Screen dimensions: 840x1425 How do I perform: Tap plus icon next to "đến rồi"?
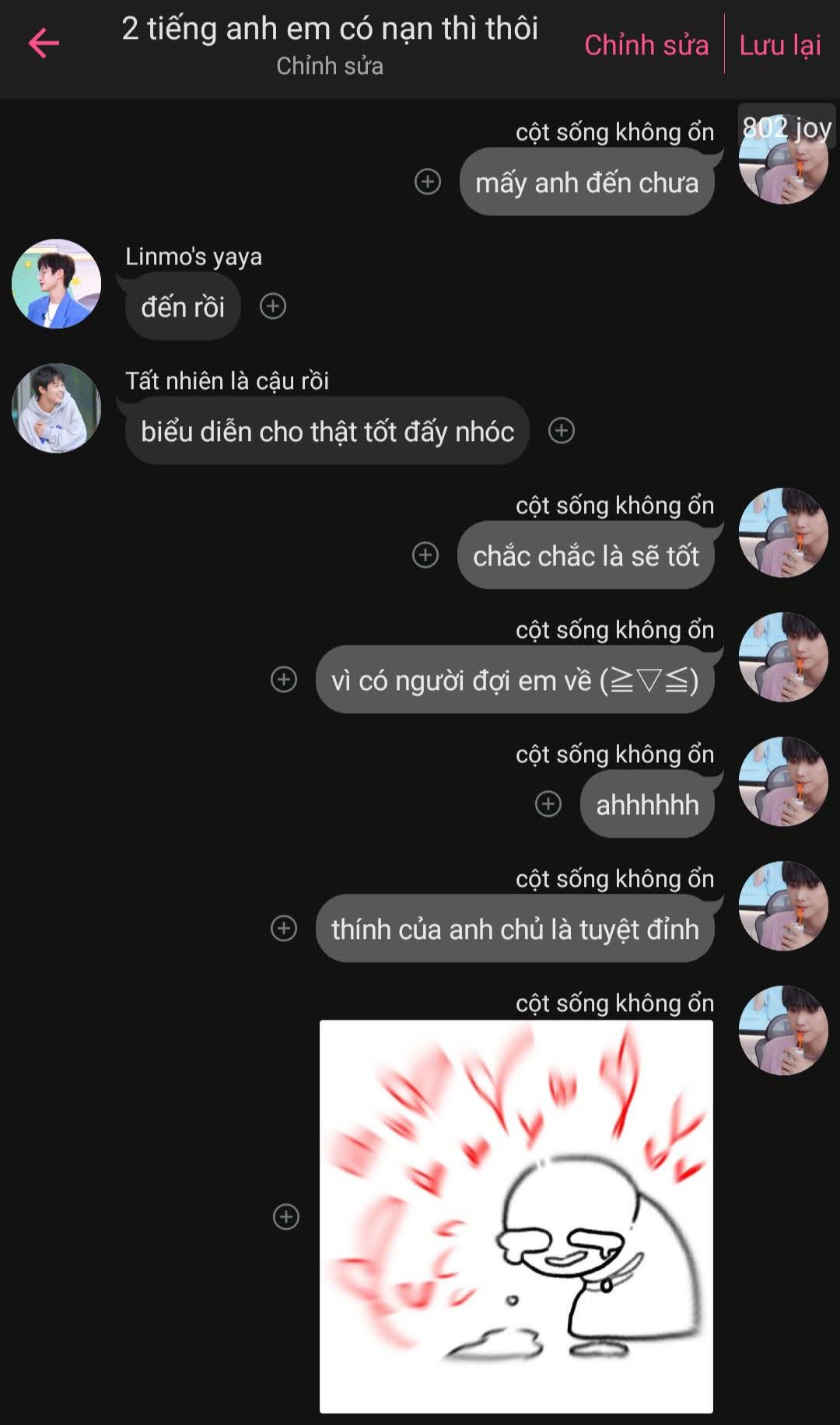pyautogui.click(x=273, y=306)
